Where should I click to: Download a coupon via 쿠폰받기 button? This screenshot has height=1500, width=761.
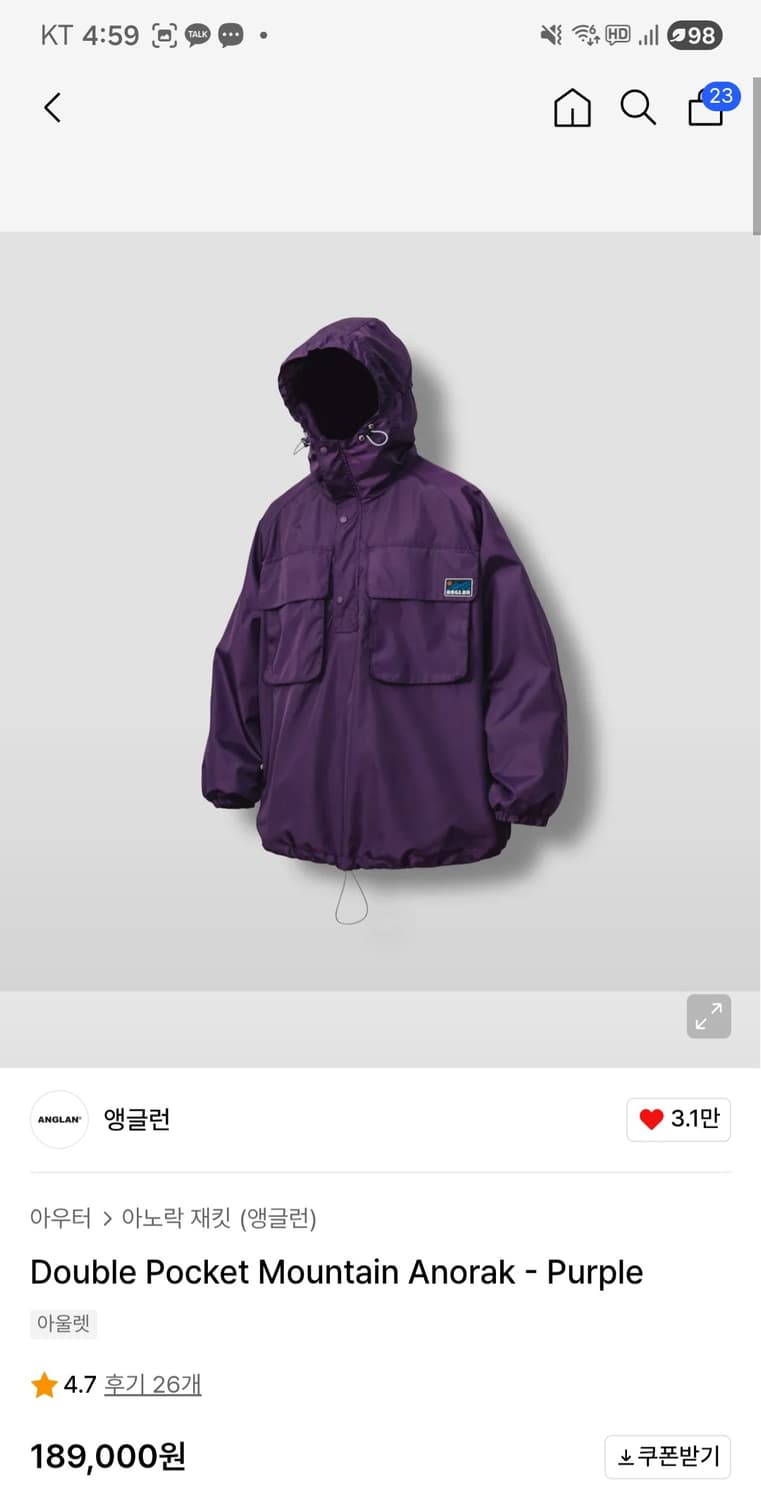667,1457
